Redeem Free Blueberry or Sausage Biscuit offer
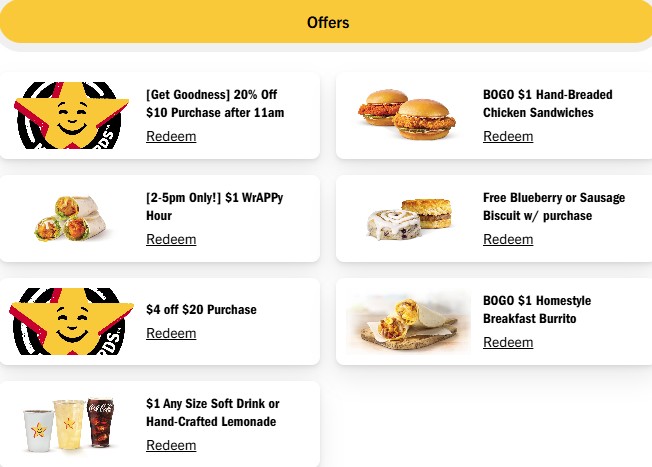 tap(508, 239)
